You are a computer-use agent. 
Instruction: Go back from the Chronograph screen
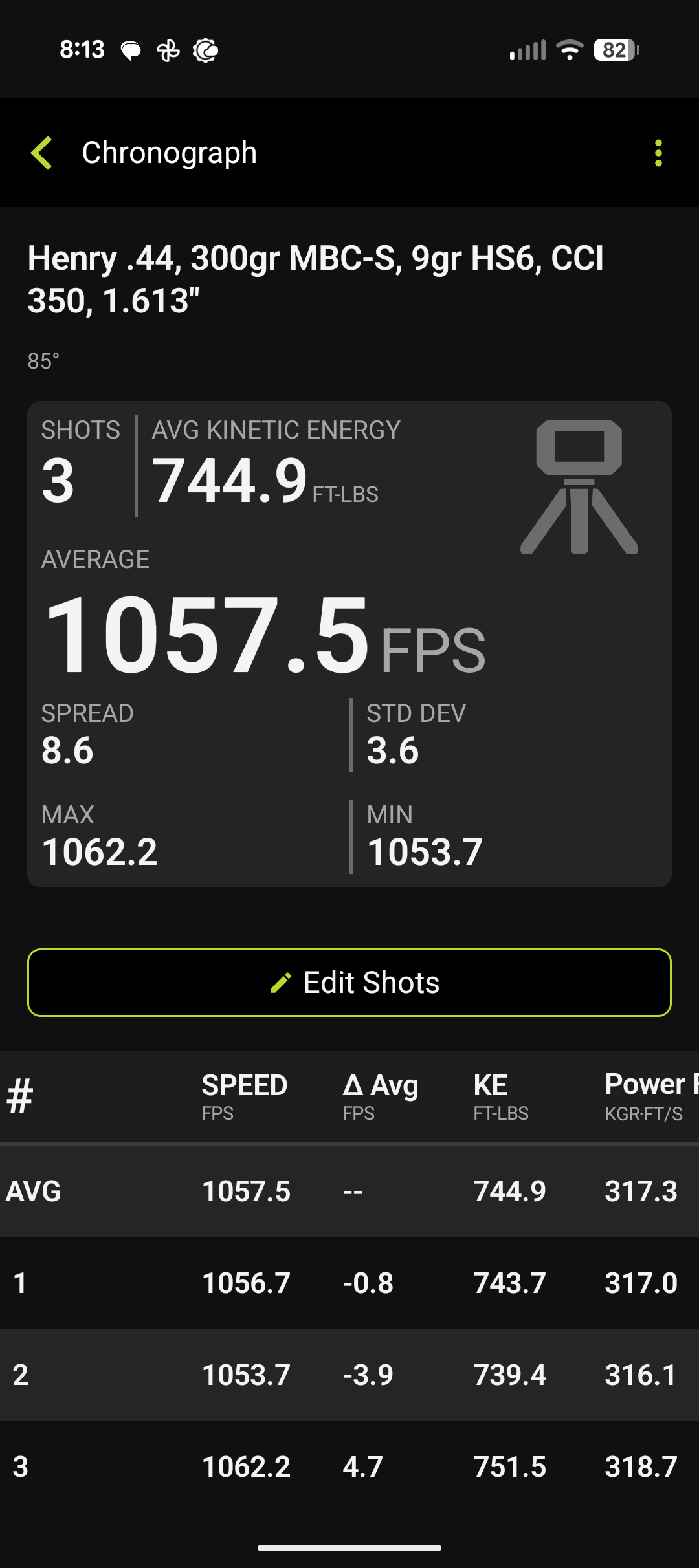coord(41,153)
